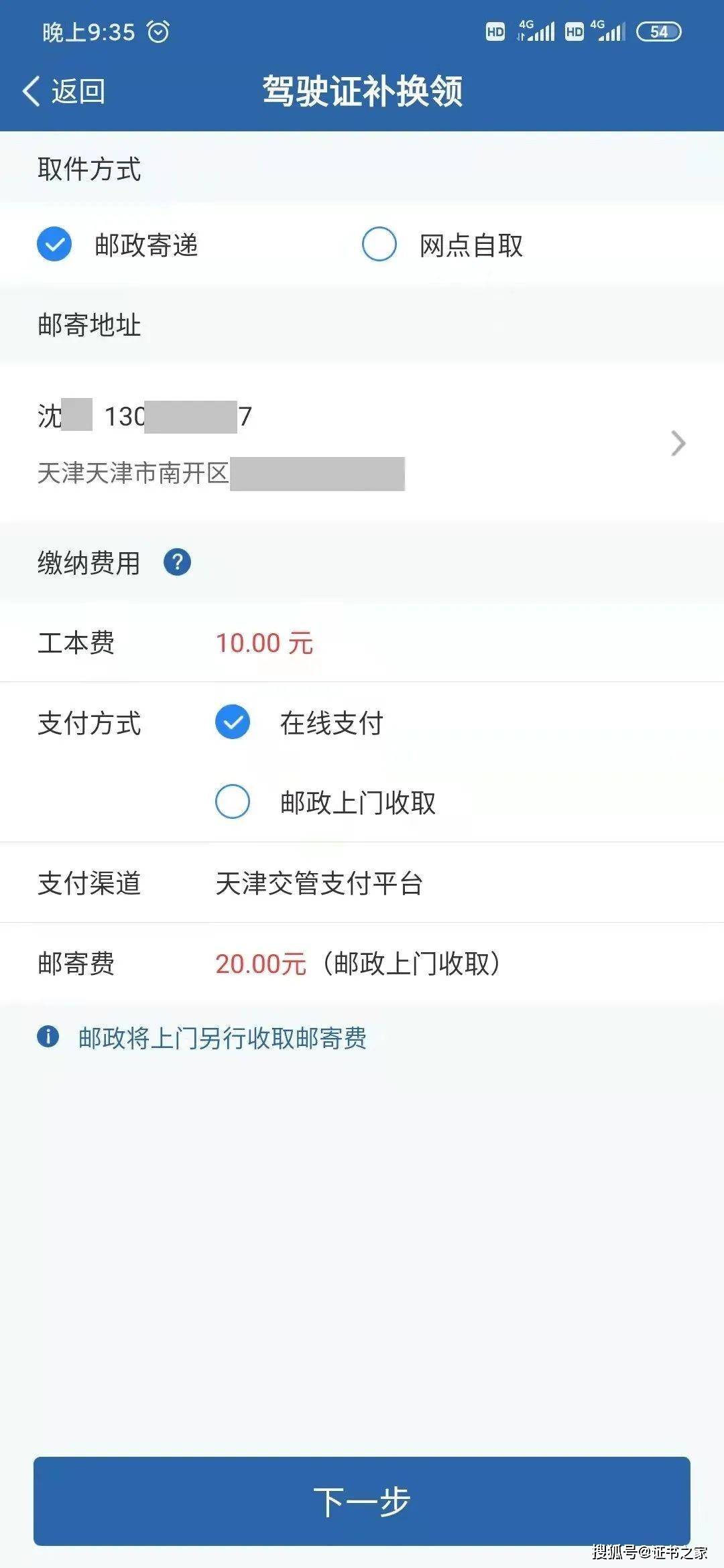Image resolution: width=724 pixels, height=1568 pixels.
Task: Open help icon beside 缴纳费用
Action: (178, 562)
